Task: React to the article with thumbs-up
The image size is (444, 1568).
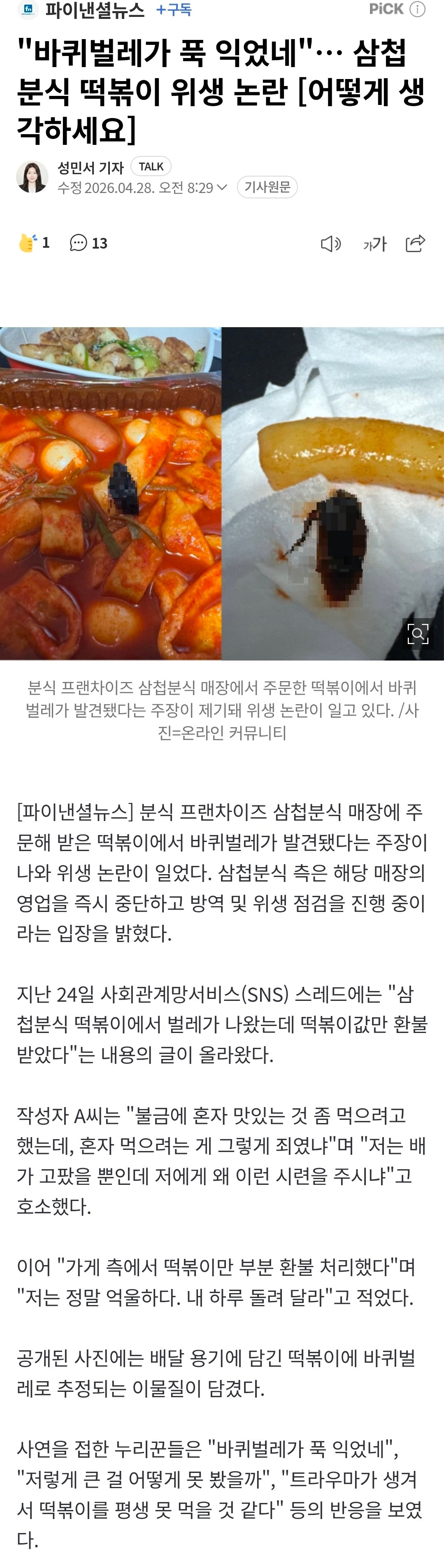Action: [x=28, y=243]
